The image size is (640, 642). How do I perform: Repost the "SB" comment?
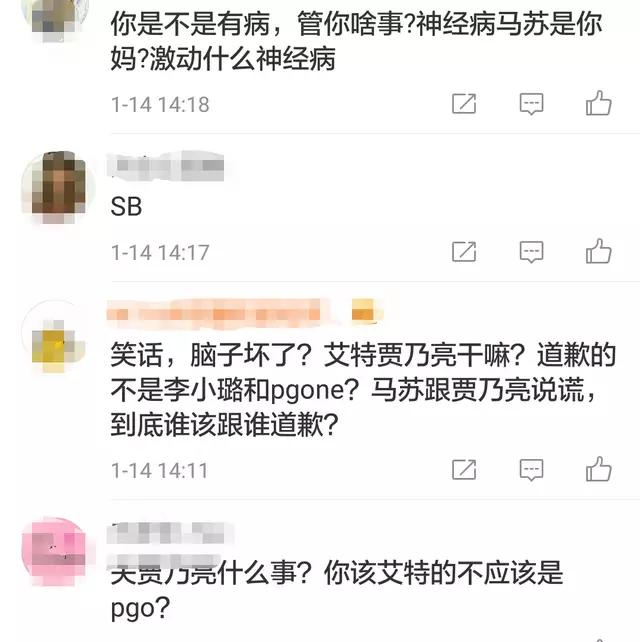pyautogui.click(x=464, y=251)
